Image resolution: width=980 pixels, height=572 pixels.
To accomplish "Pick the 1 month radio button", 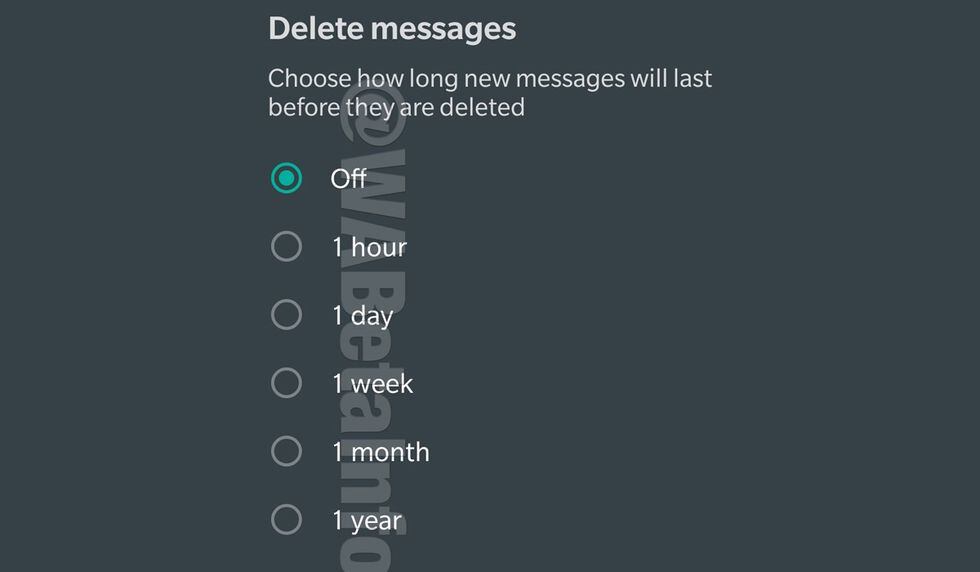I will pyautogui.click(x=286, y=451).
